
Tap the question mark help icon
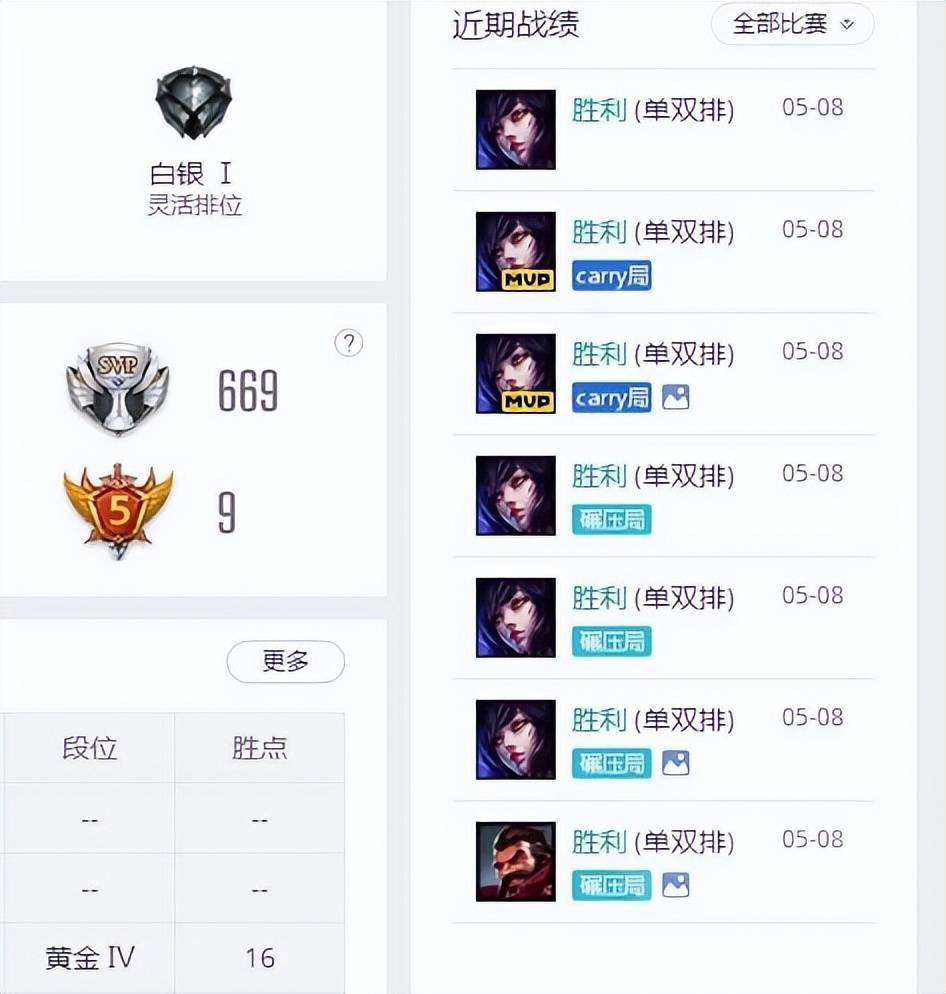pyautogui.click(x=348, y=344)
